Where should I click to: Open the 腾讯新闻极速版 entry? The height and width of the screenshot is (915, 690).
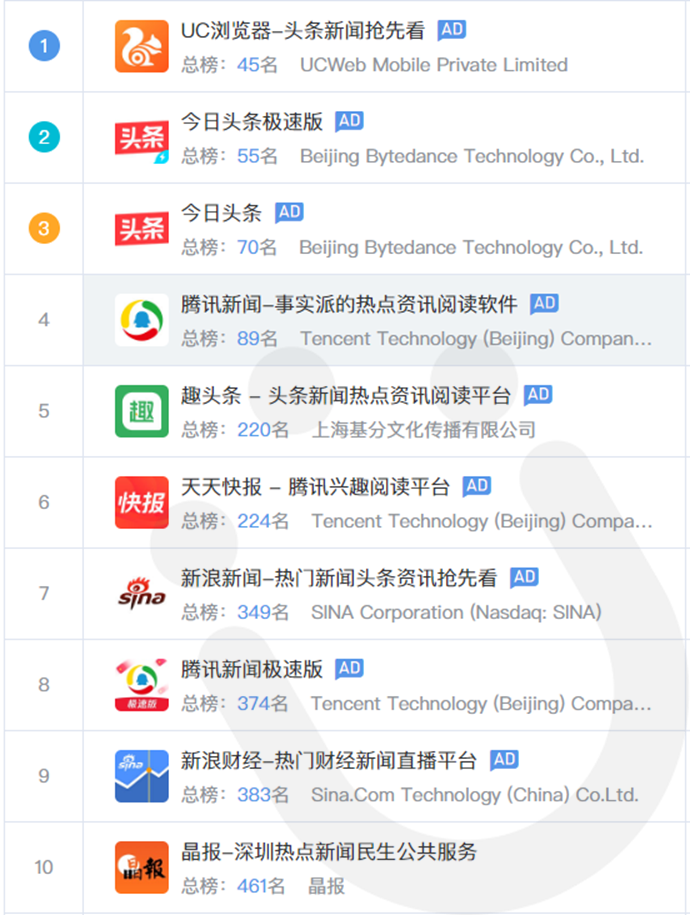tap(252, 669)
